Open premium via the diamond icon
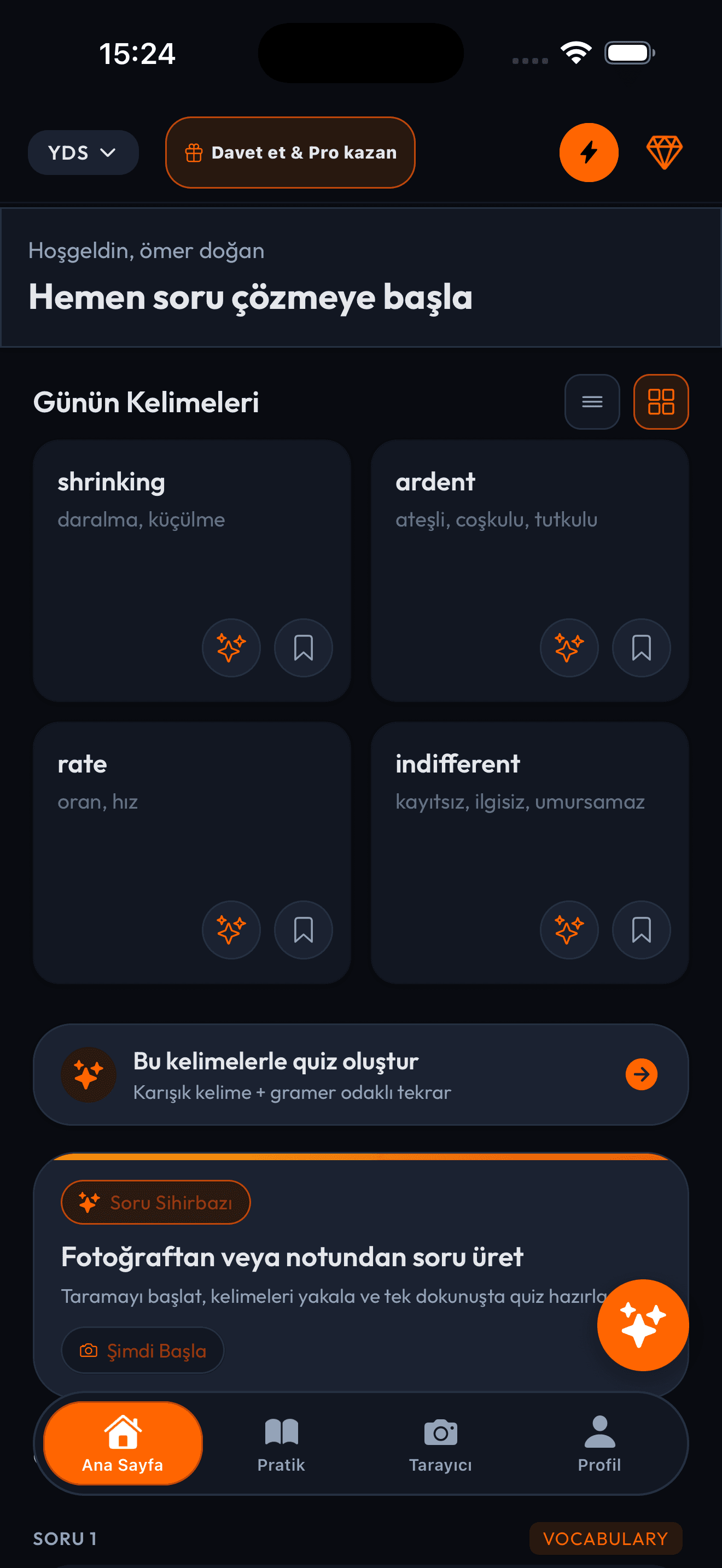 coord(663,152)
